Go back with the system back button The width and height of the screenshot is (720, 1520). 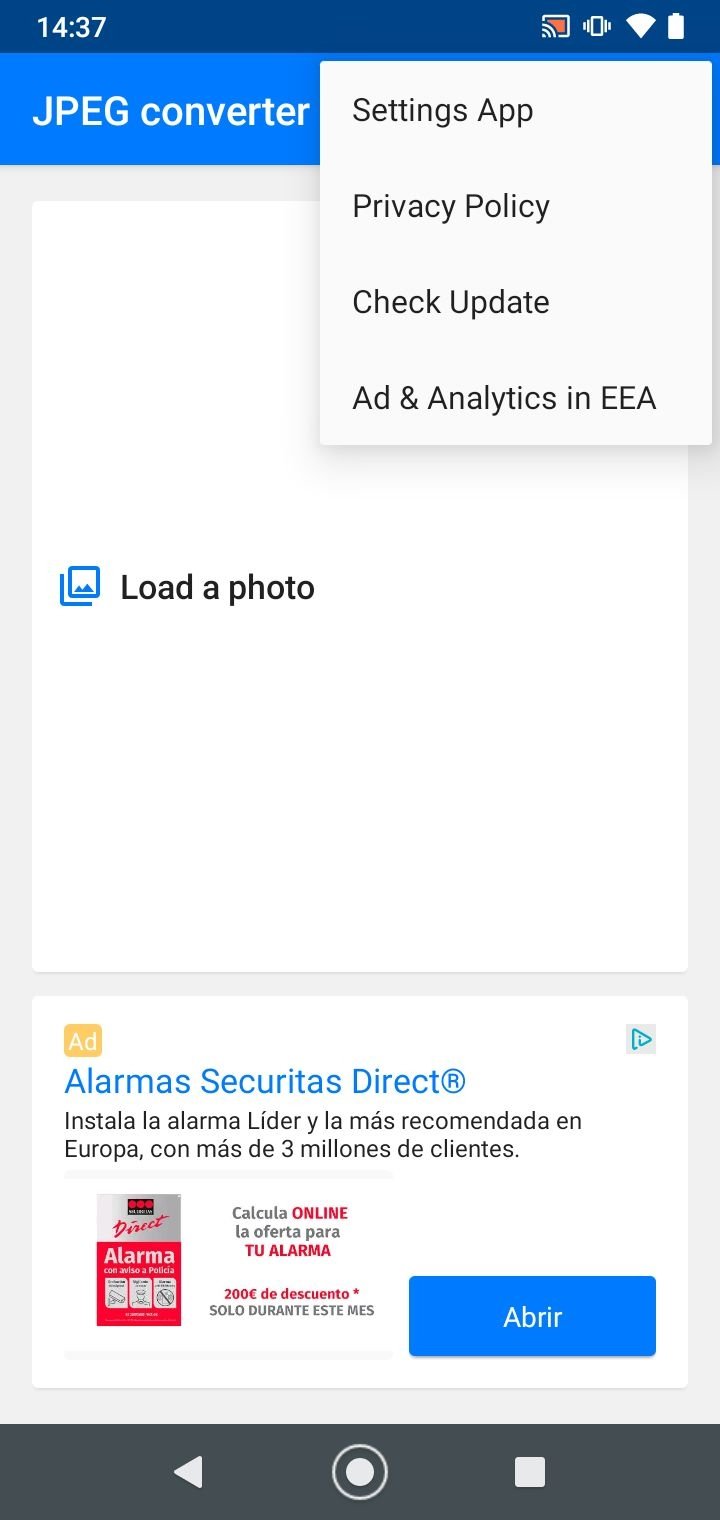pyautogui.click(x=188, y=1472)
